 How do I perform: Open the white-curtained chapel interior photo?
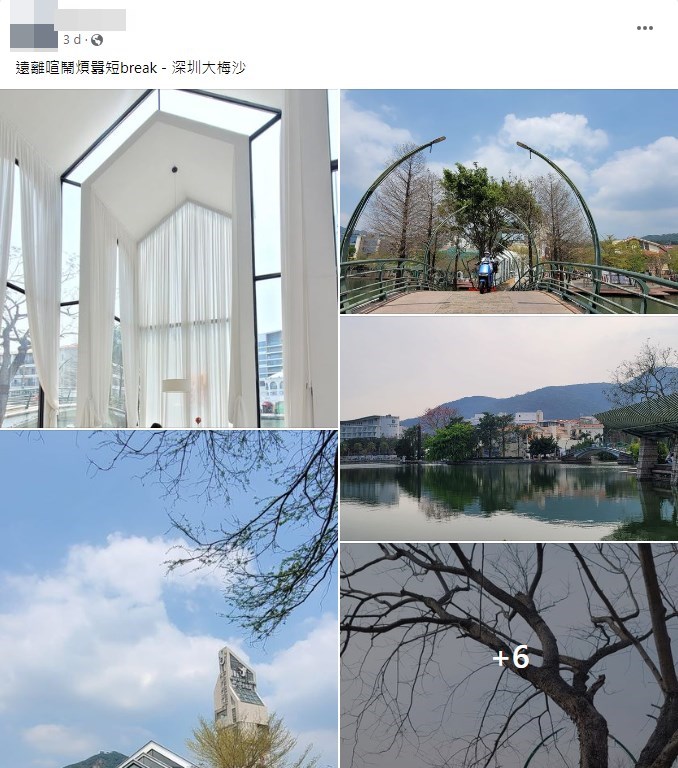[169, 258]
